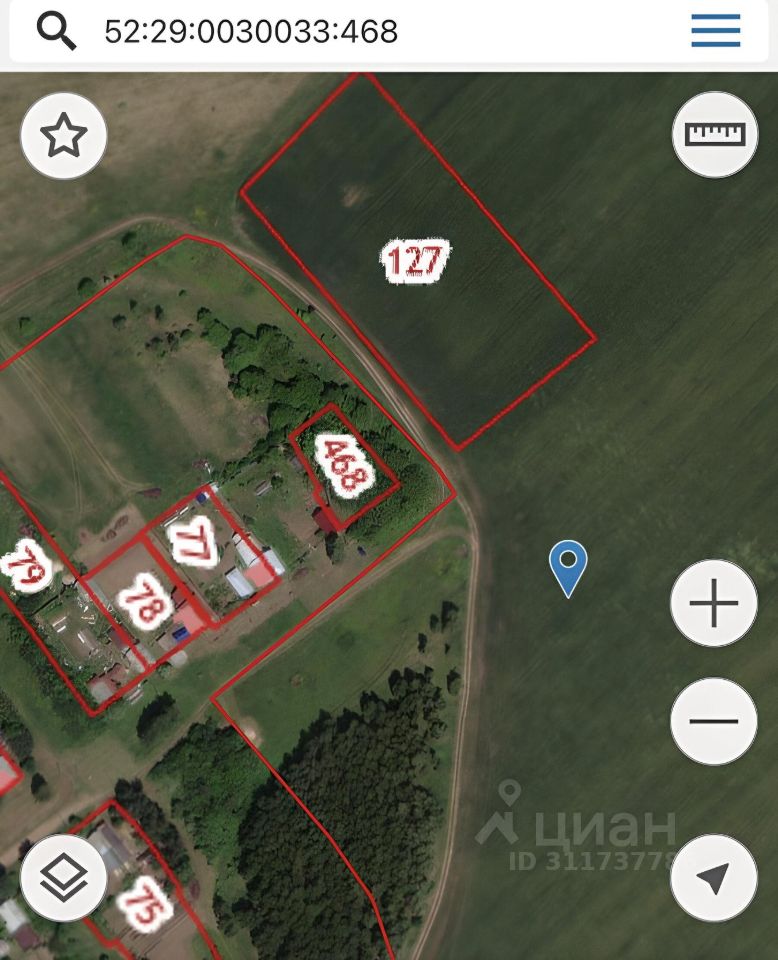Zoom out of the map
778x960 pixels.
714,721
